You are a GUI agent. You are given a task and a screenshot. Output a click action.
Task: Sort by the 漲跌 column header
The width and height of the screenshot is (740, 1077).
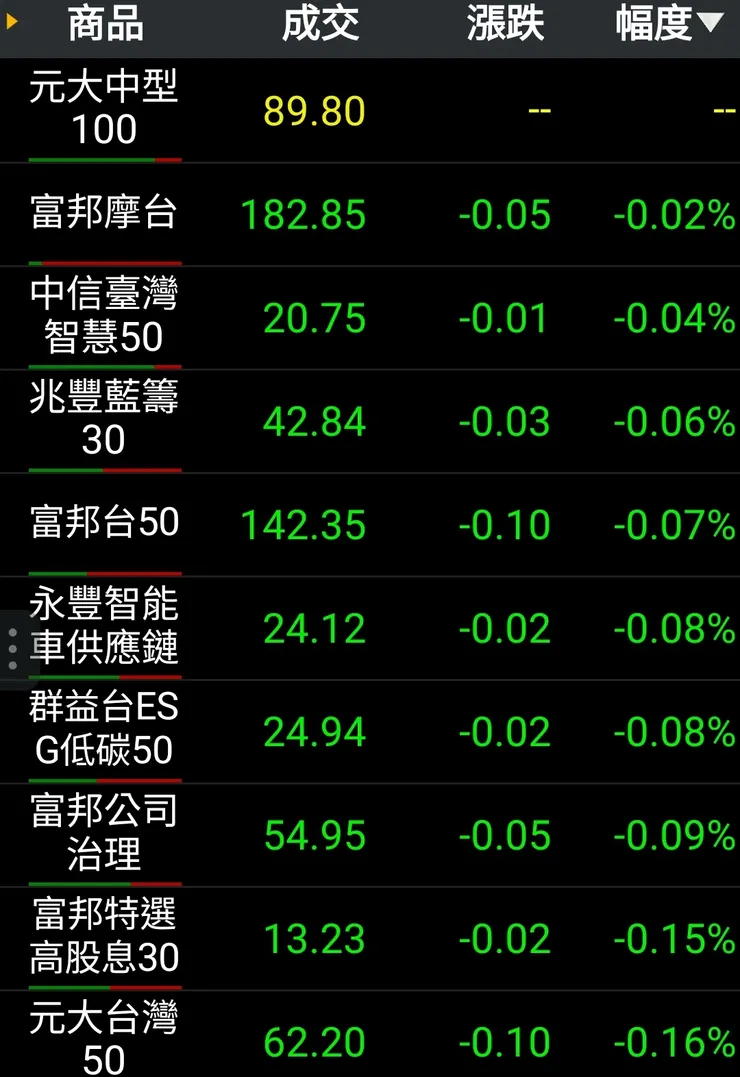tap(505, 25)
